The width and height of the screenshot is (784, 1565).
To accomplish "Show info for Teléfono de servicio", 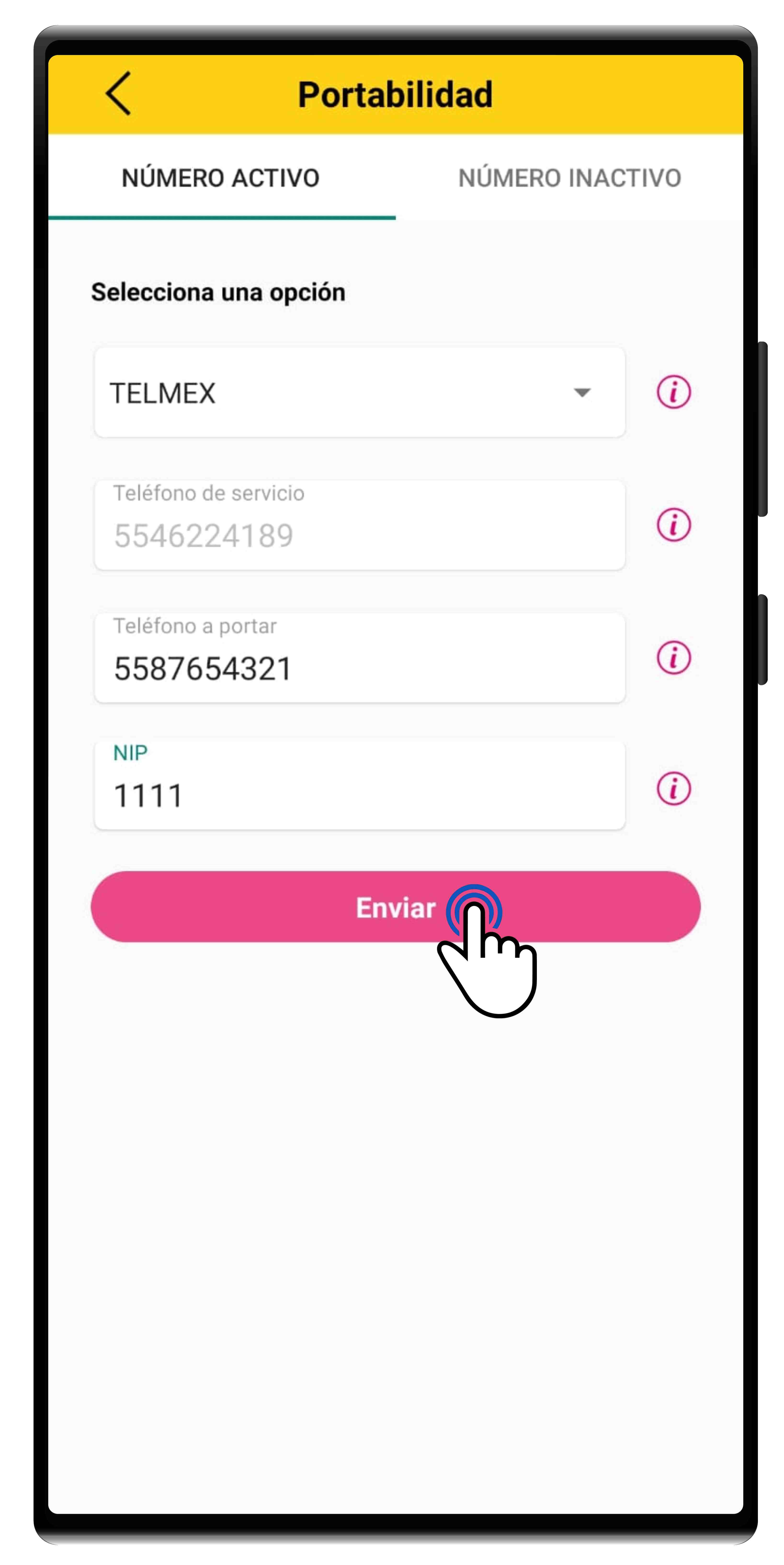I will coord(673,524).
